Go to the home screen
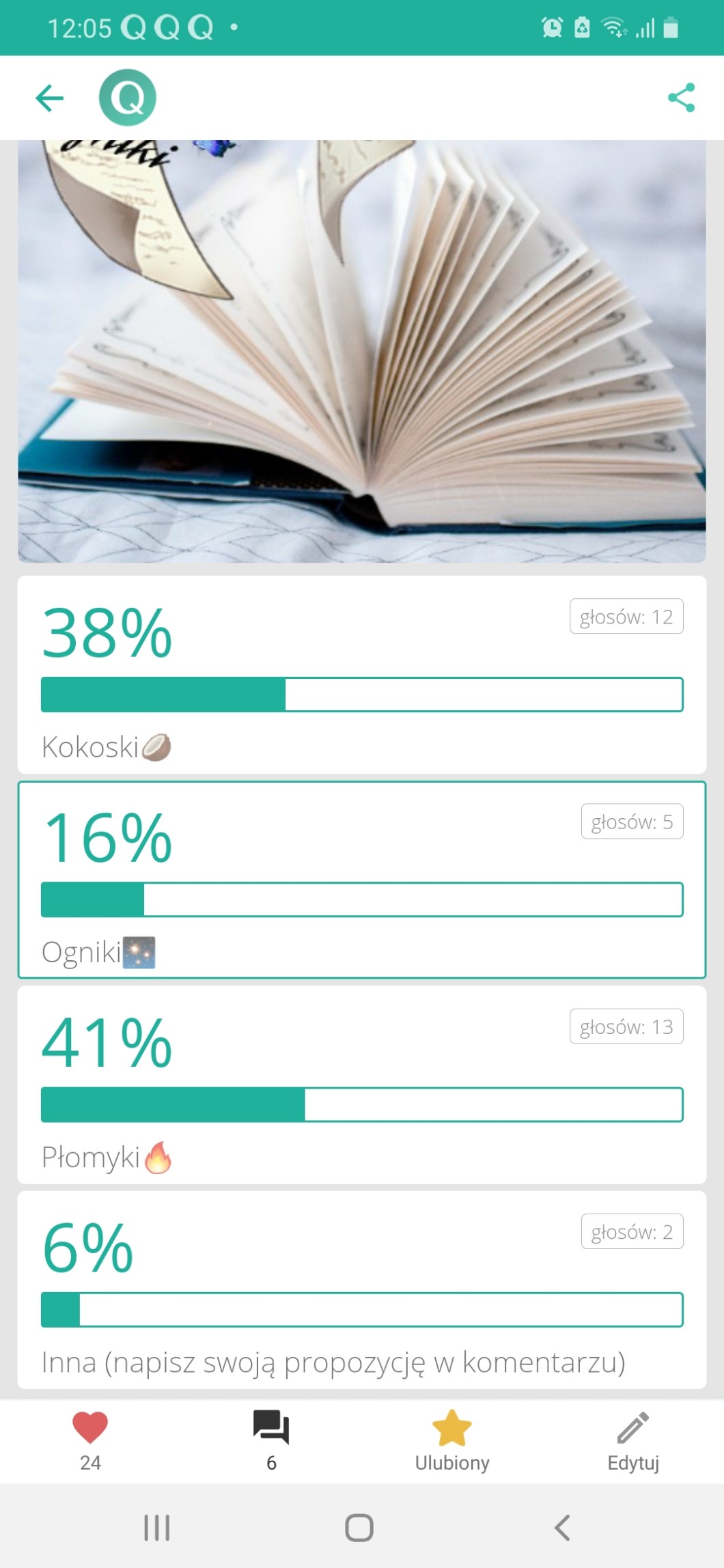 [359, 1528]
